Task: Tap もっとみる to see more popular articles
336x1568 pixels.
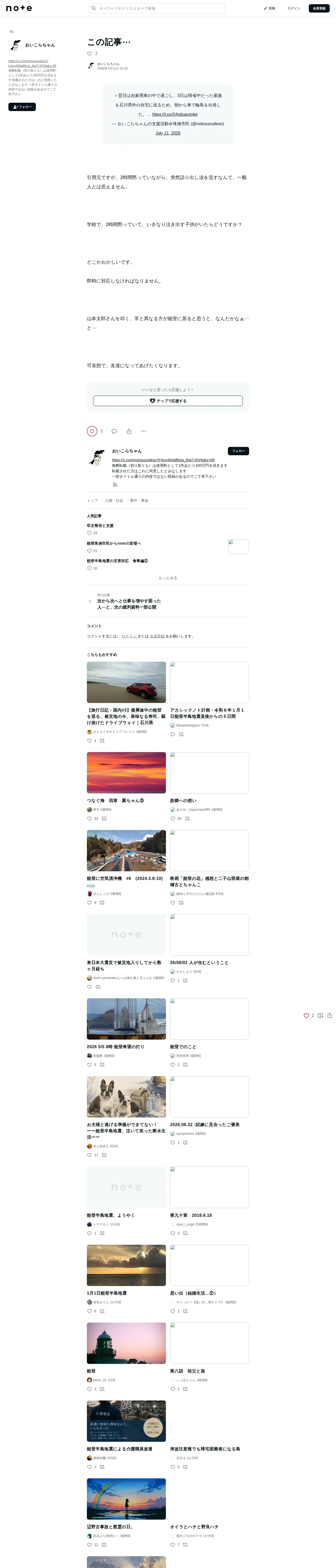Action: pos(168,578)
